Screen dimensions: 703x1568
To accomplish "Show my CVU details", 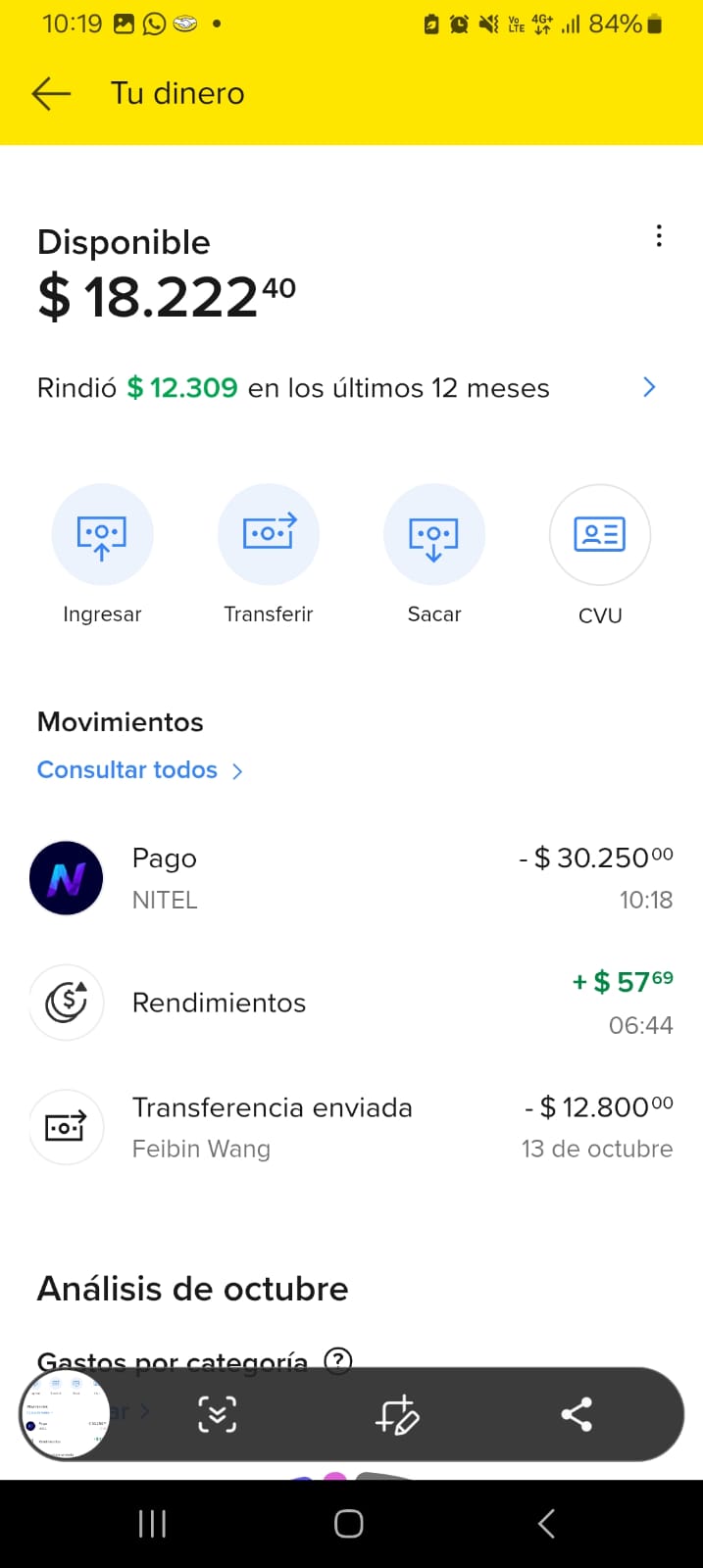I will tap(600, 535).
